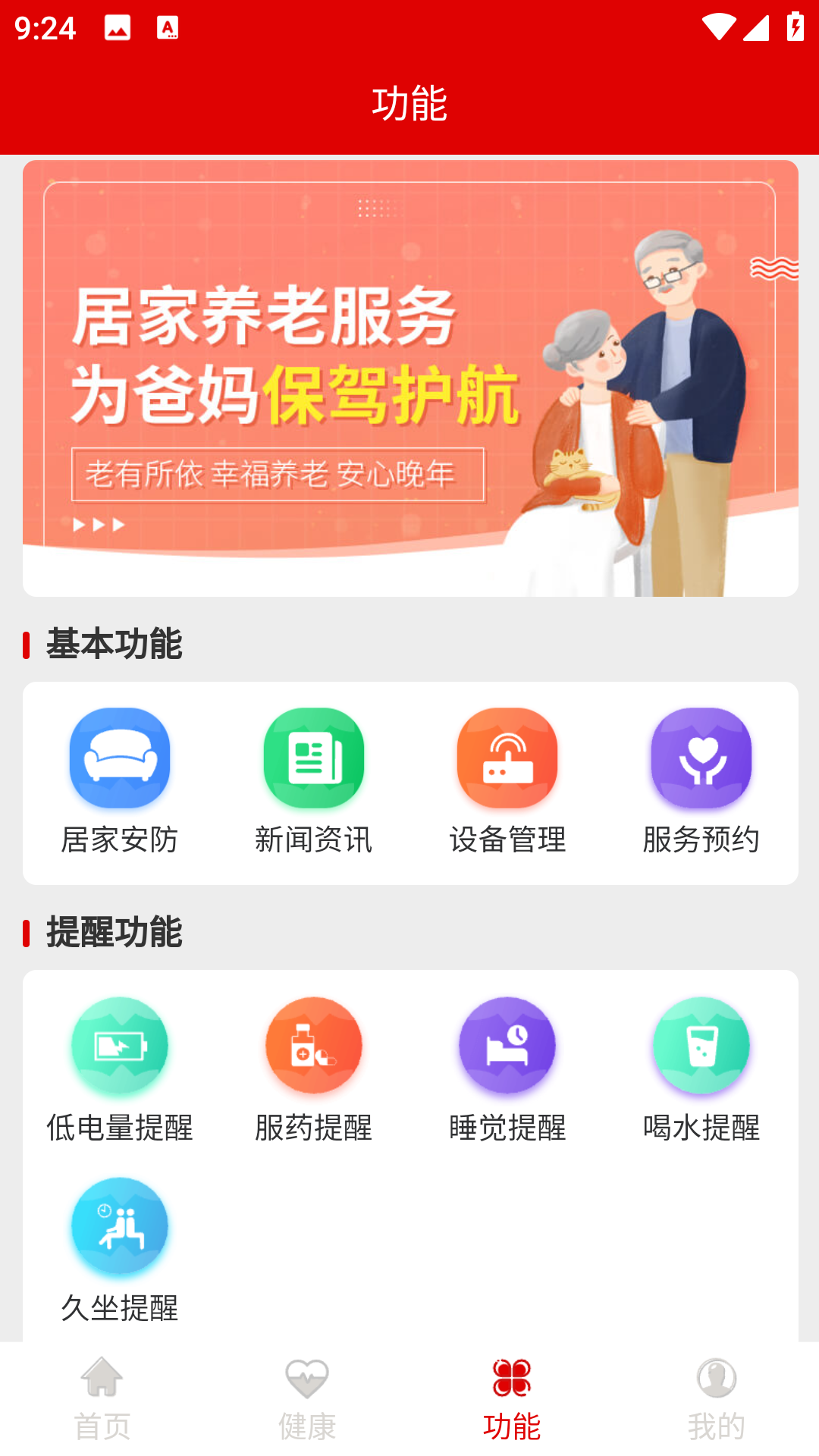The height and width of the screenshot is (1456, 819).
Task: Select 服药提醒 medication reminder
Action: pyautogui.click(x=313, y=1069)
